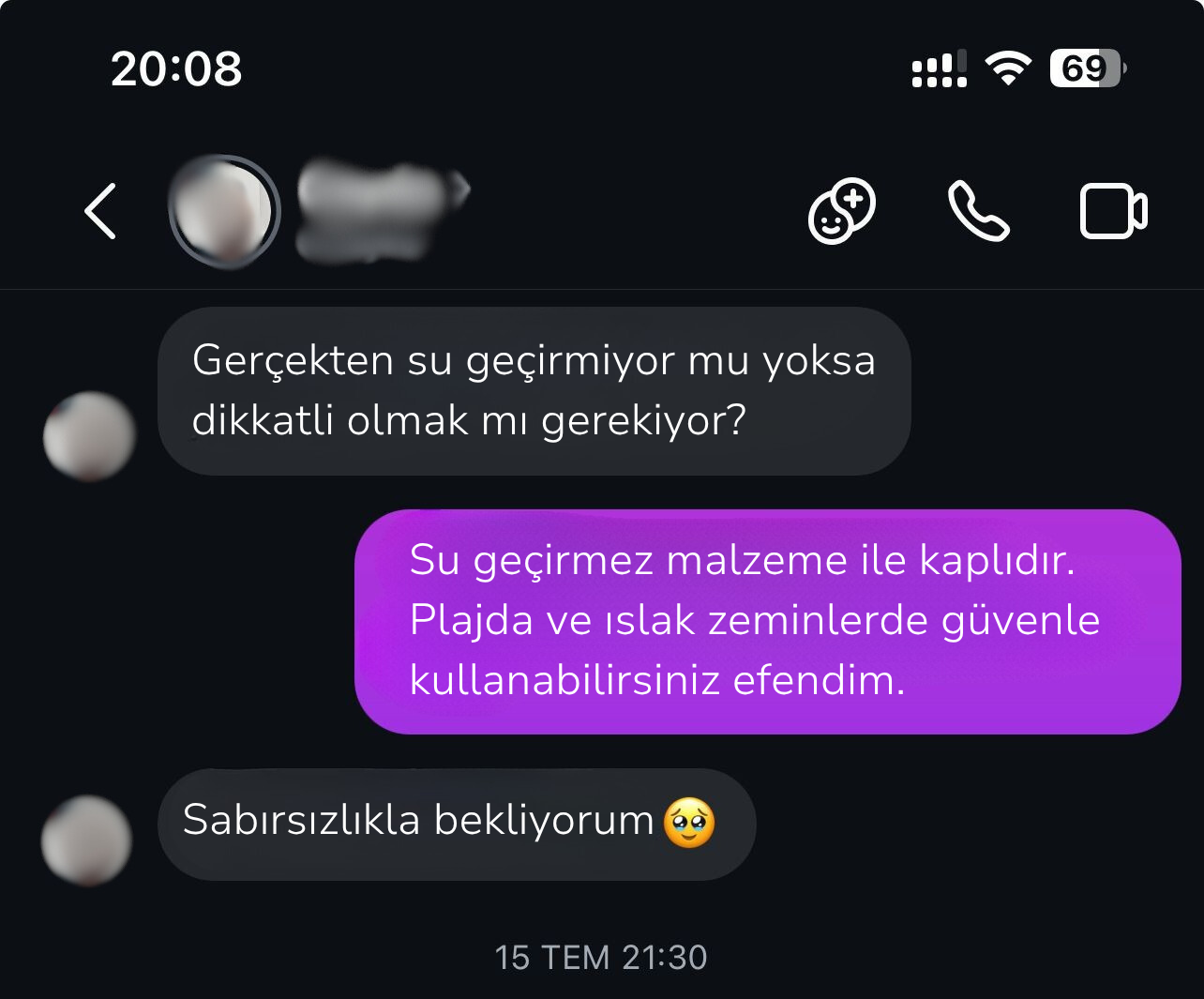
Task: Open the sticker and avatar creation icon
Action: 841,211
